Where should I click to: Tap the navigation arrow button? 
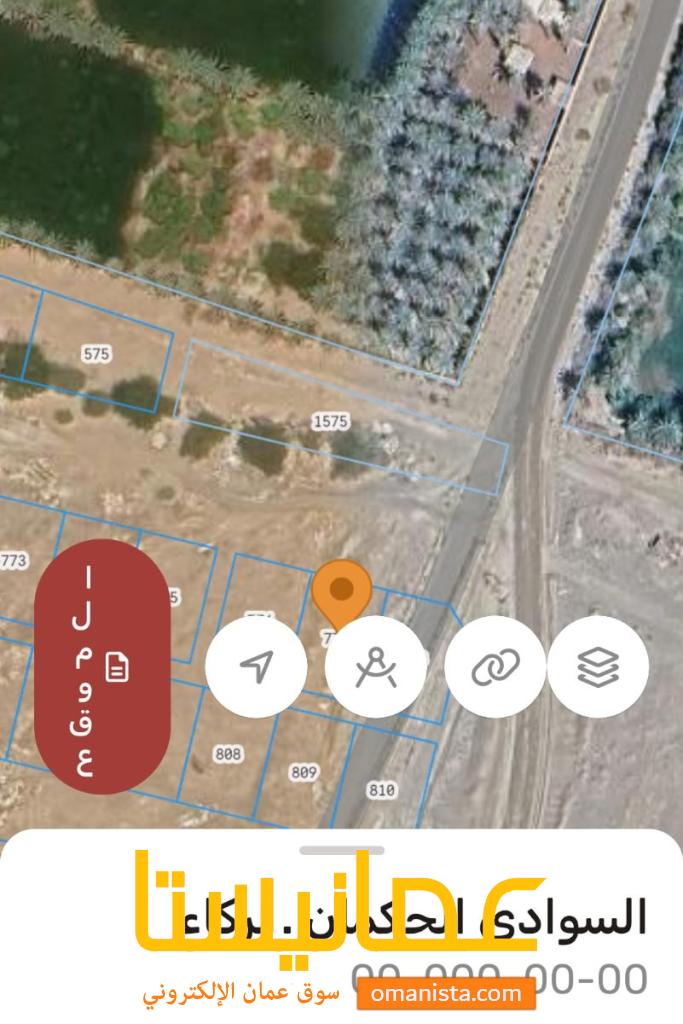click(x=256, y=667)
